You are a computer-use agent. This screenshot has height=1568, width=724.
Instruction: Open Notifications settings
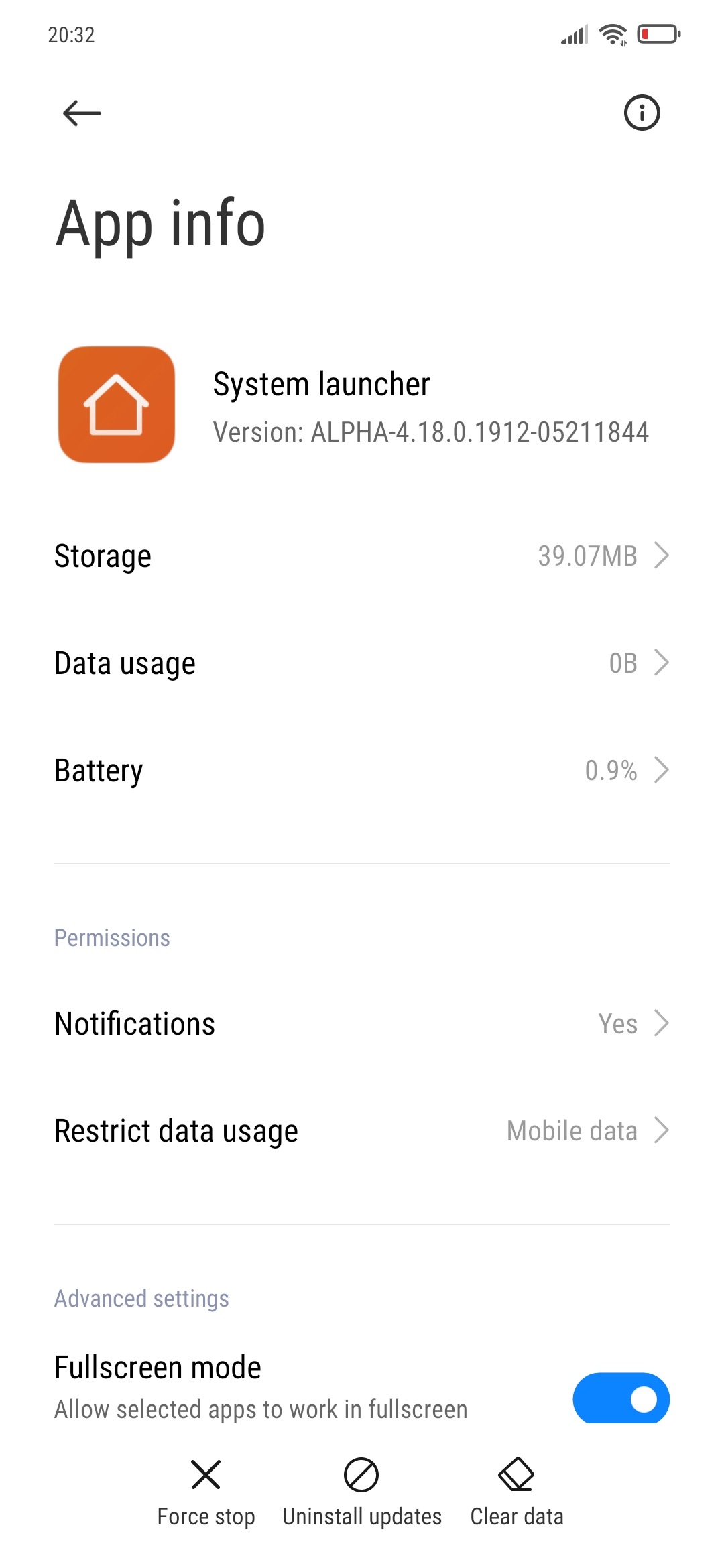pyautogui.click(x=362, y=1024)
